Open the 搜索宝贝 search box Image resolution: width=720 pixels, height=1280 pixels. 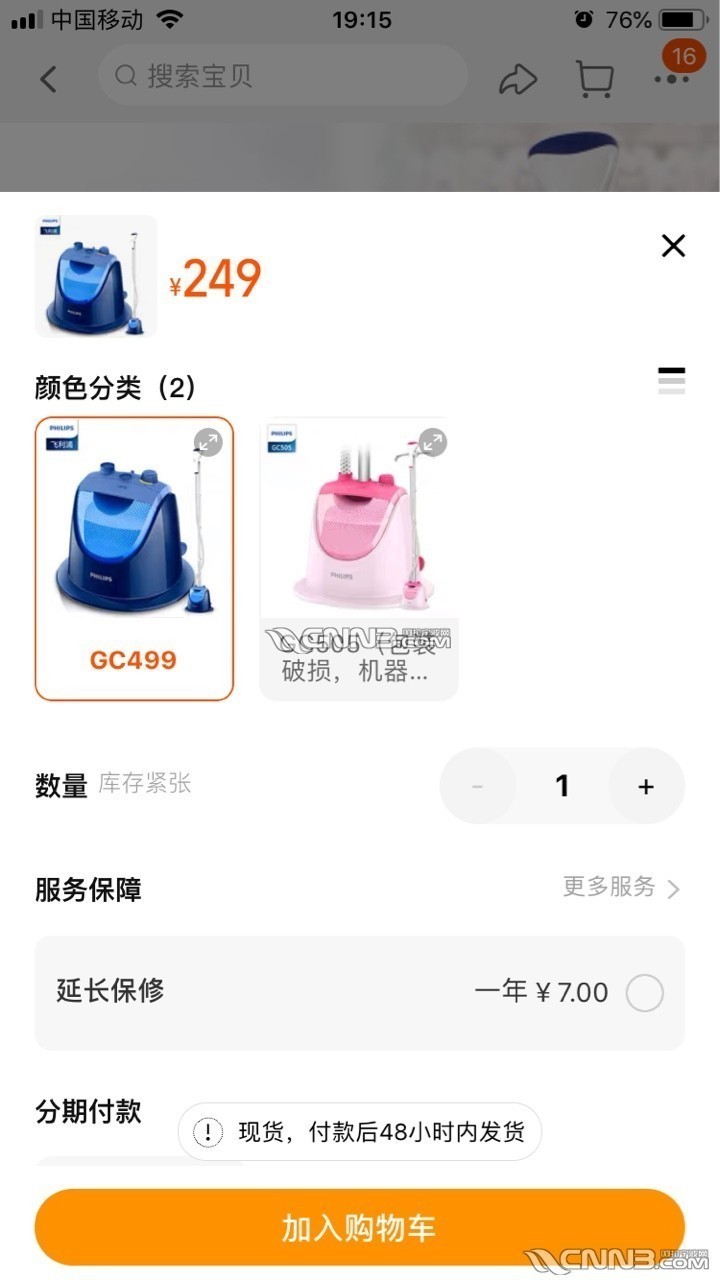coord(282,76)
